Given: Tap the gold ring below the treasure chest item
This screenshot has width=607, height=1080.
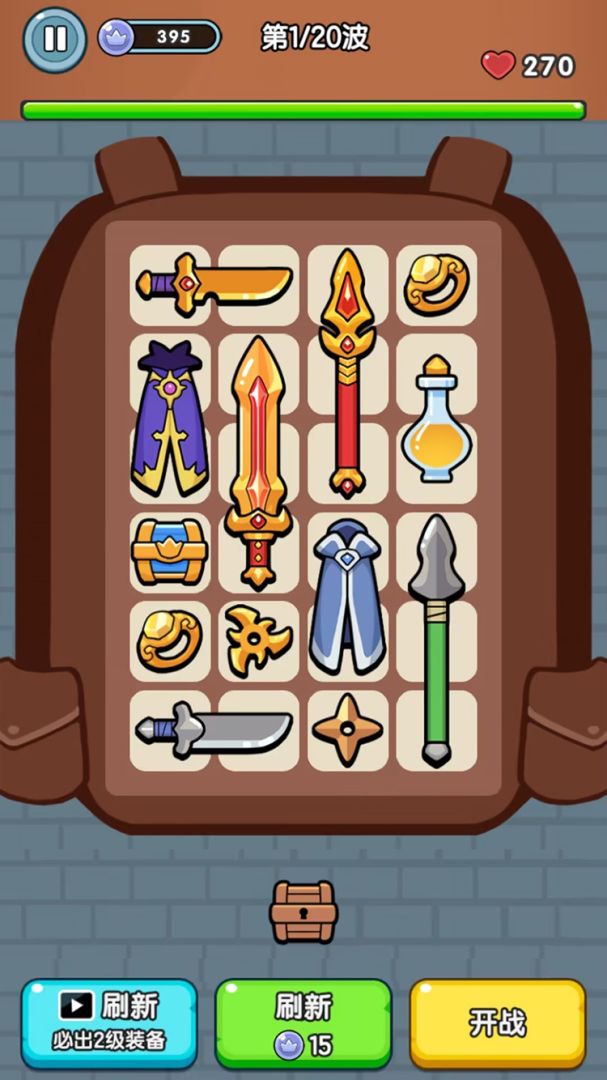Looking at the screenshot, I should tap(170, 638).
